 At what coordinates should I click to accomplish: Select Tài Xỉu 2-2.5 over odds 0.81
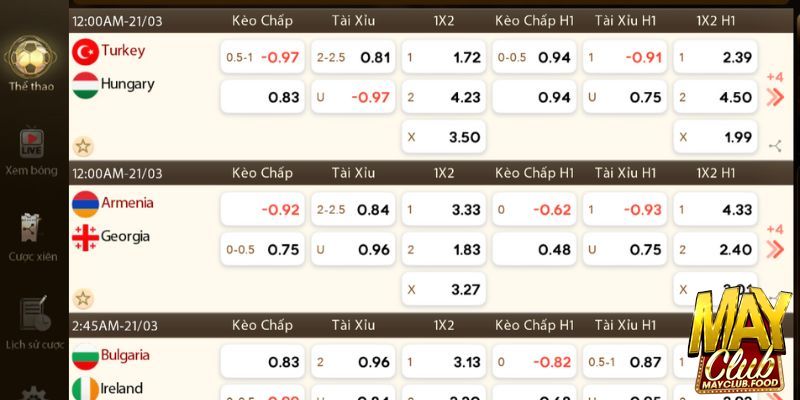coord(353,57)
